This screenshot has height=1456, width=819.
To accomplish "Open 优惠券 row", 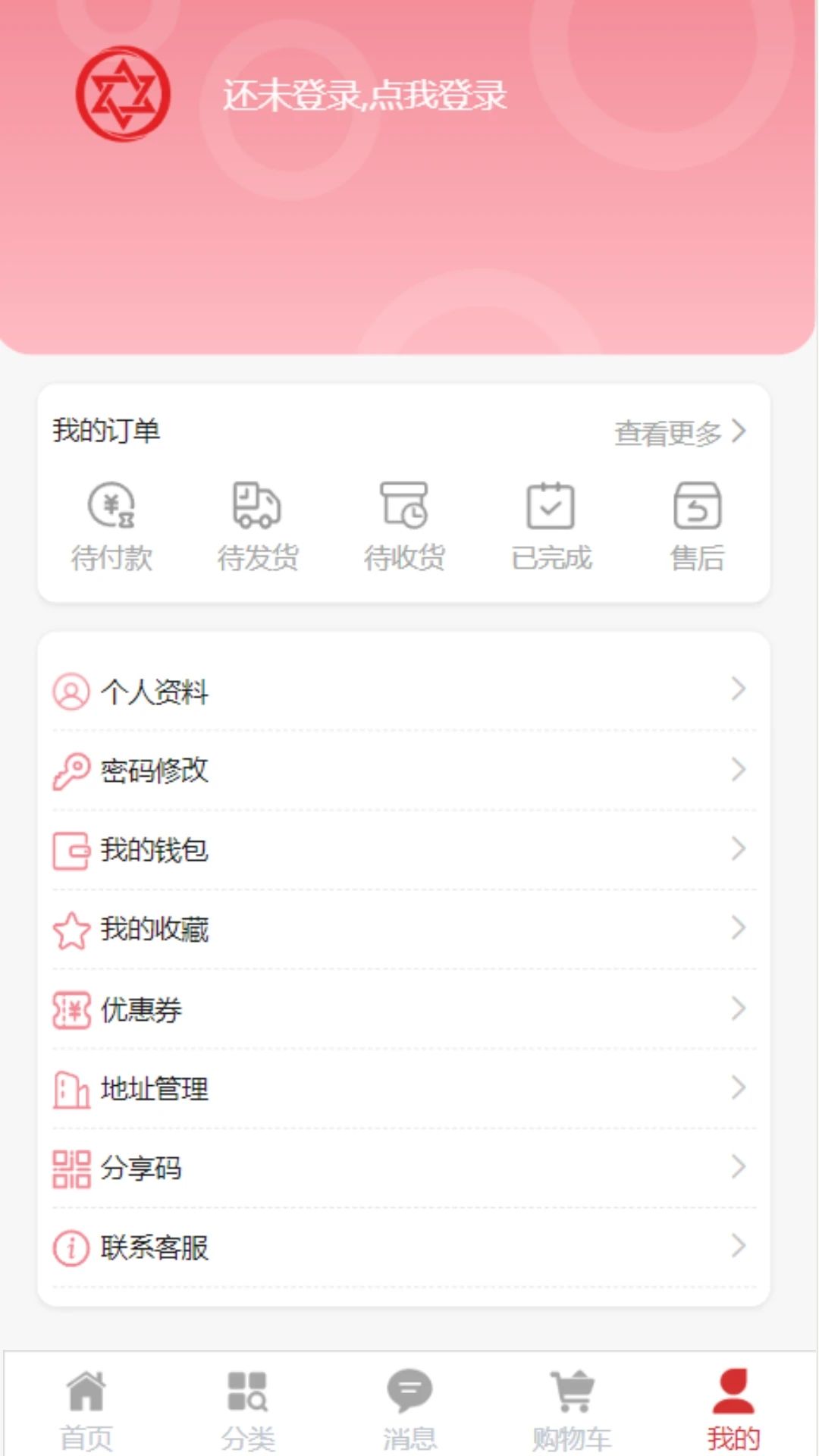I will pyautogui.click(x=404, y=1009).
